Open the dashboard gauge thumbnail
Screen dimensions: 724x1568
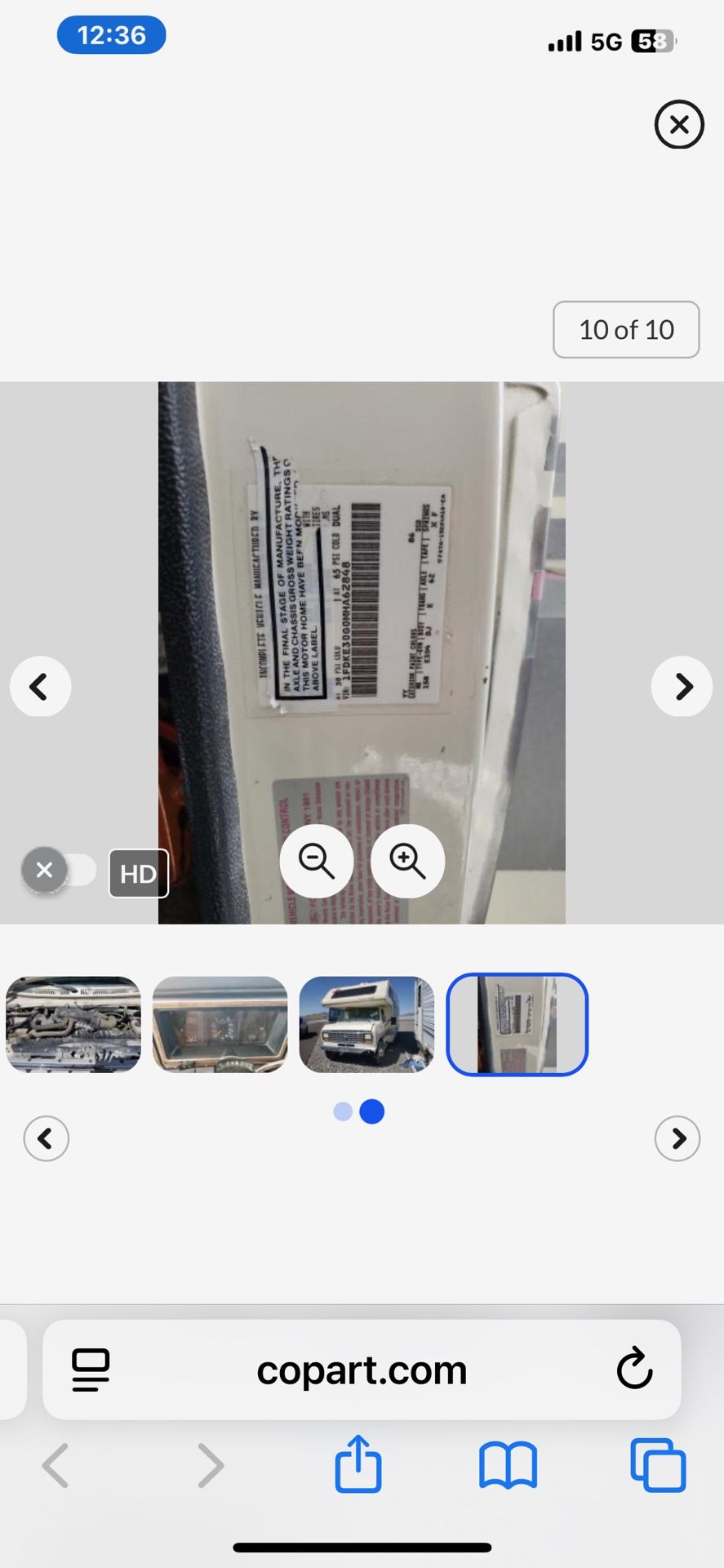click(220, 1024)
